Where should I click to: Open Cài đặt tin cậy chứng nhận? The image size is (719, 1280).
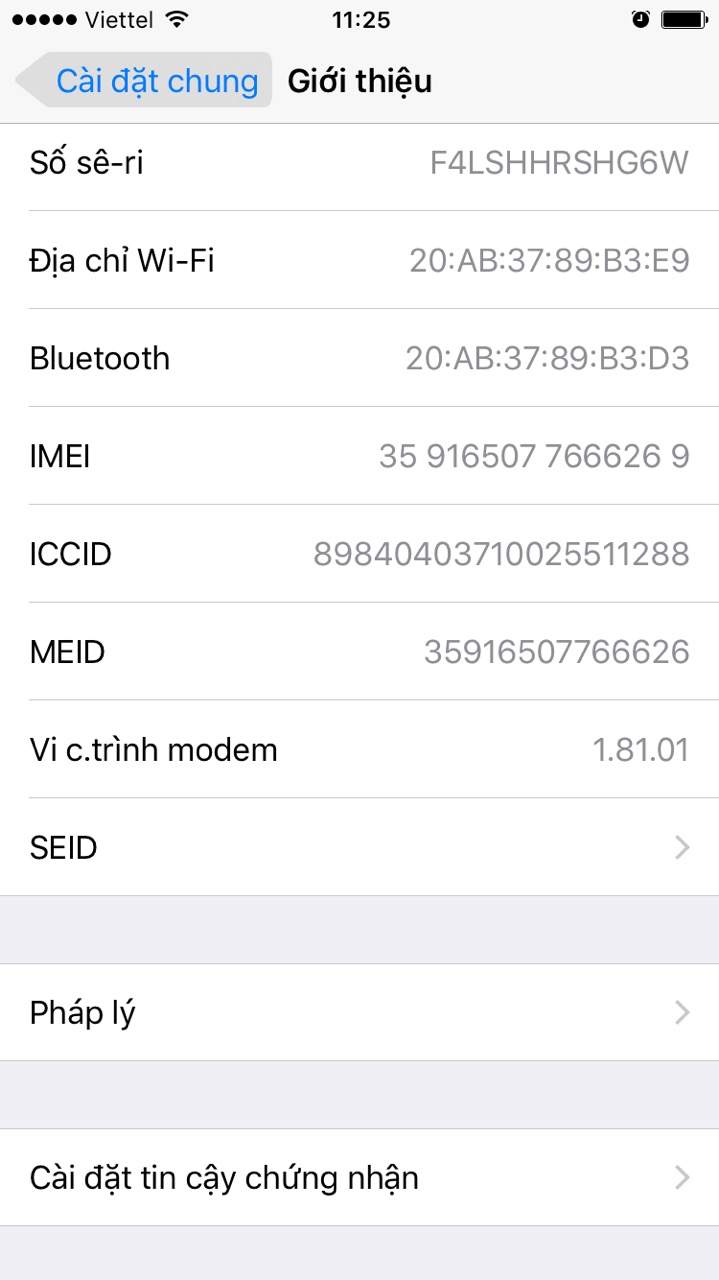(360, 1177)
